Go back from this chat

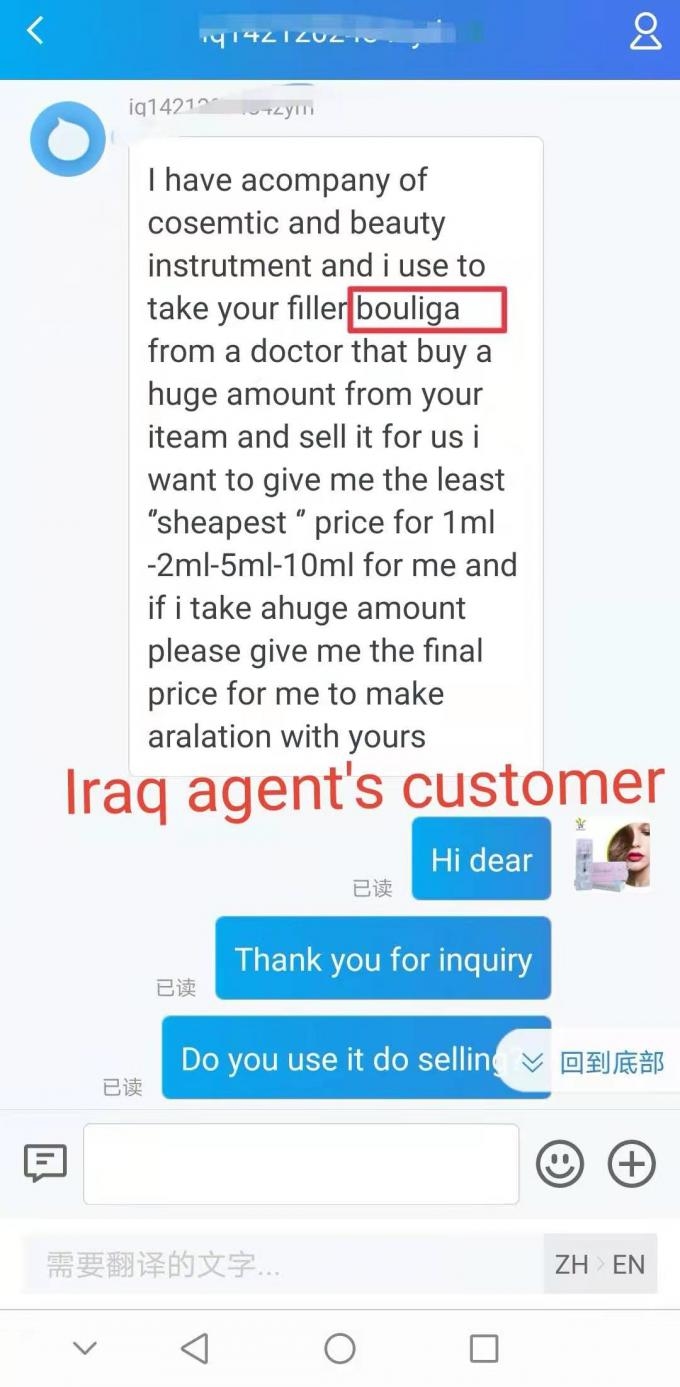pos(36,31)
